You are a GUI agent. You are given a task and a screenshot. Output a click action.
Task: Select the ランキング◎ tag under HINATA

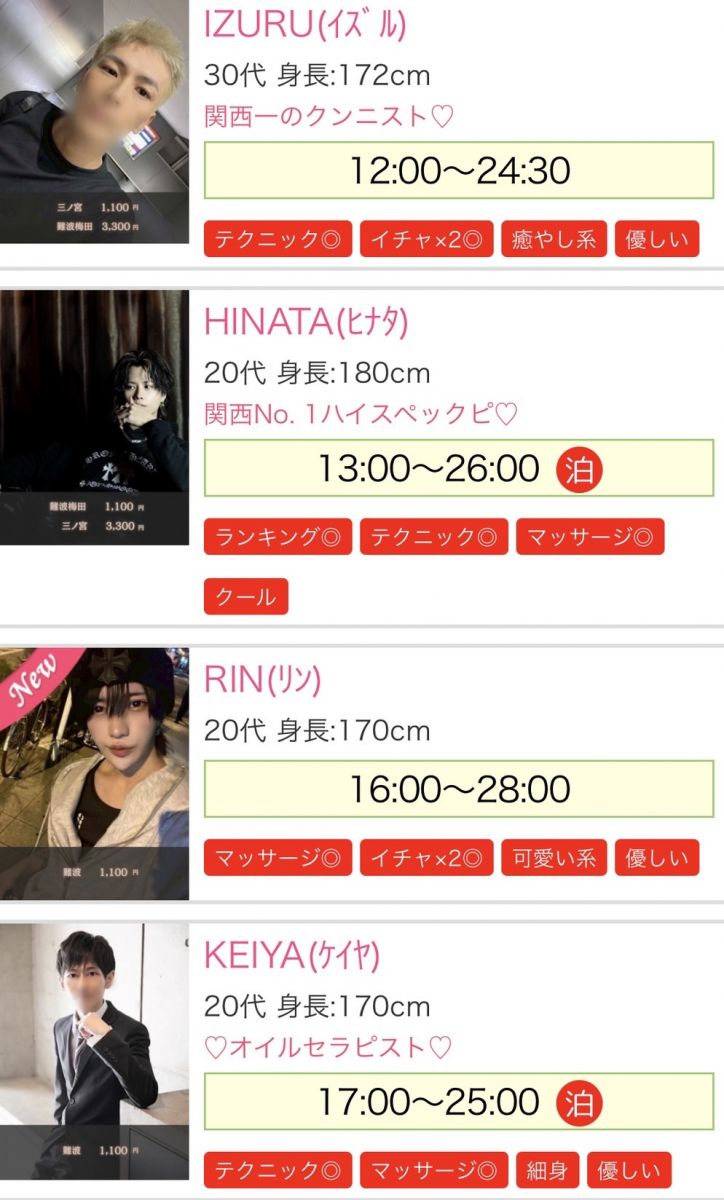pos(278,537)
